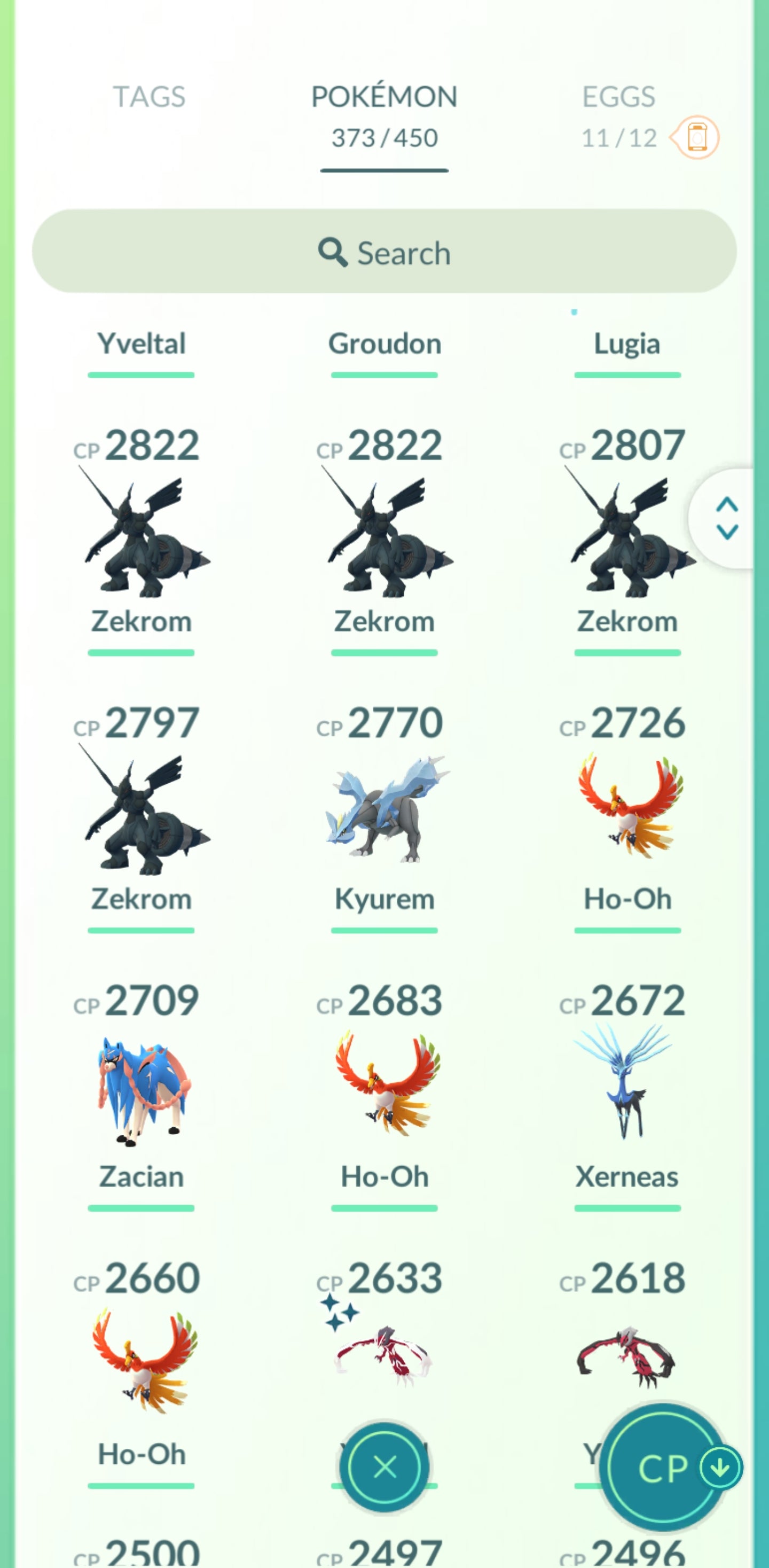Select the Yveltal entry at the top

click(x=141, y=345)
